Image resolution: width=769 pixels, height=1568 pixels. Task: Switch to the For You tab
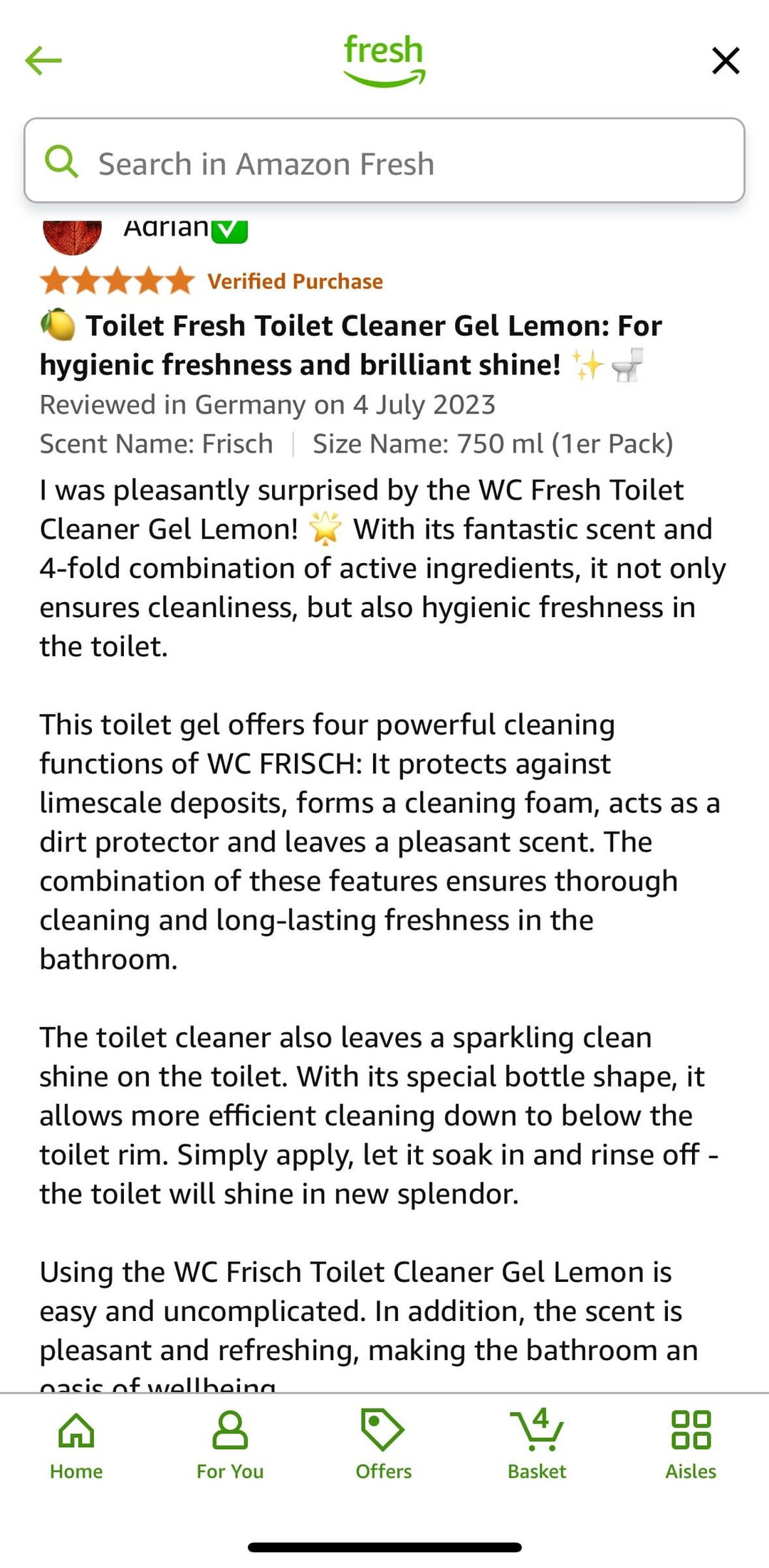[x=230, y=1446]
